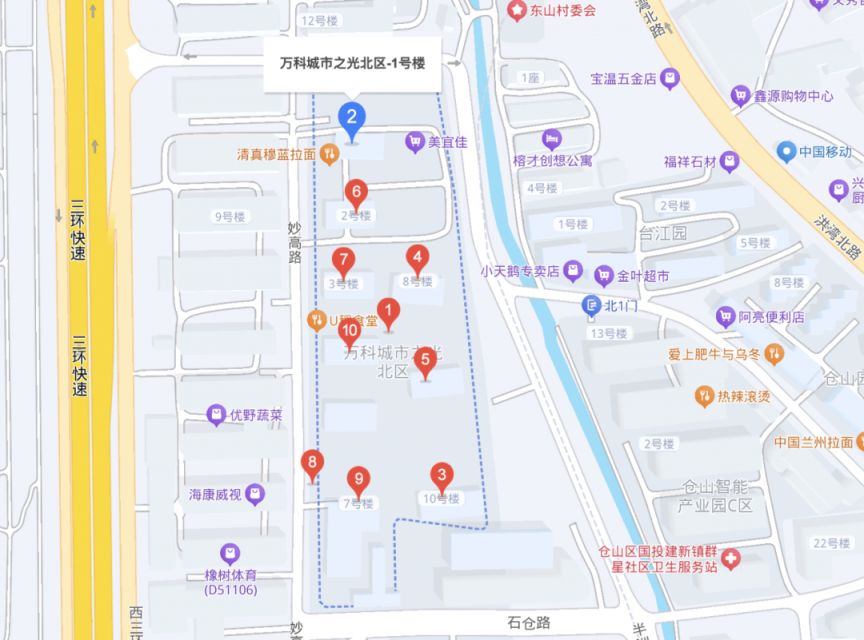The width and height of the screenshot is (864, 640).
Task: Select the blue marker numbered 2
Action: tap(350, 119)
